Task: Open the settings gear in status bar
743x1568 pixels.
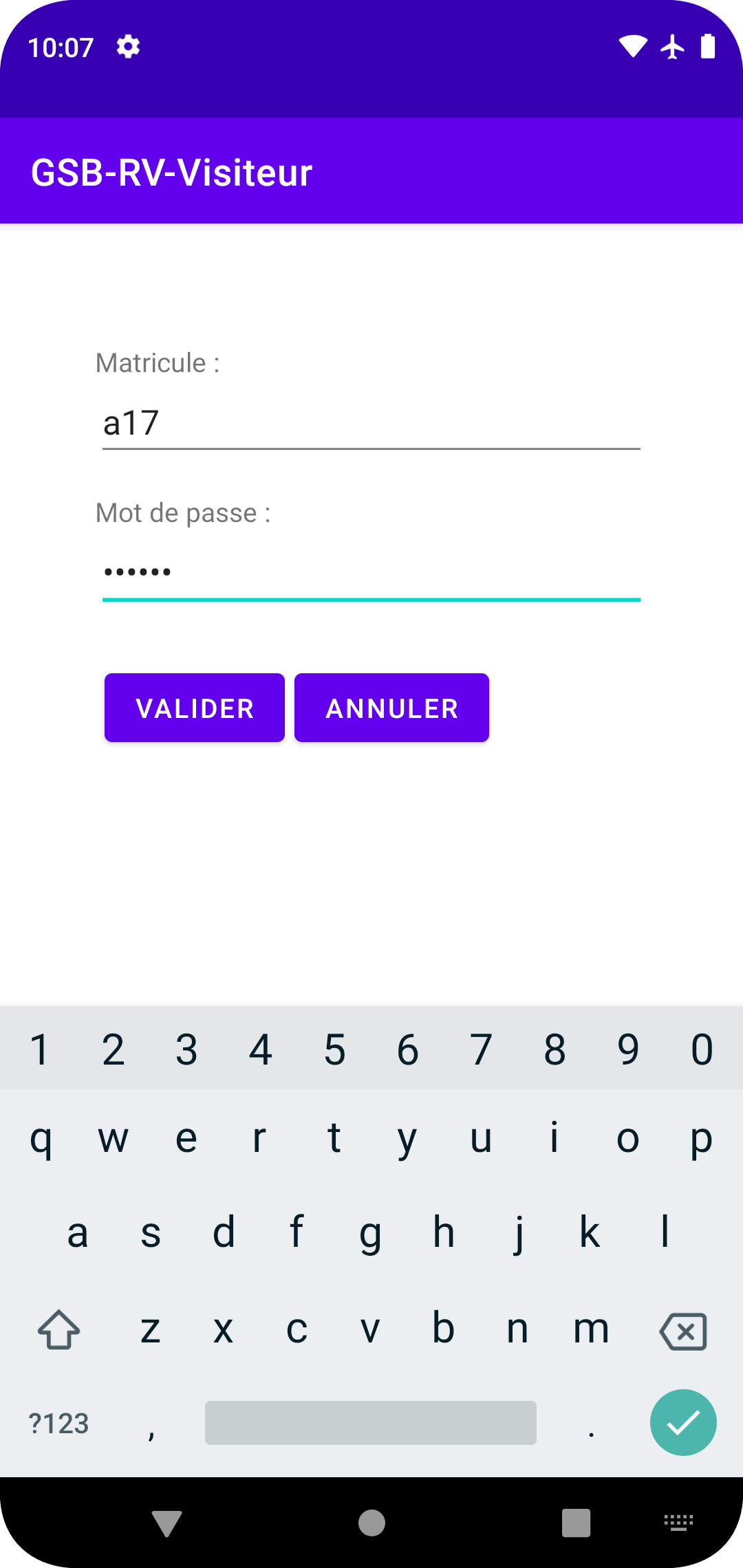Action: [128, 47]
